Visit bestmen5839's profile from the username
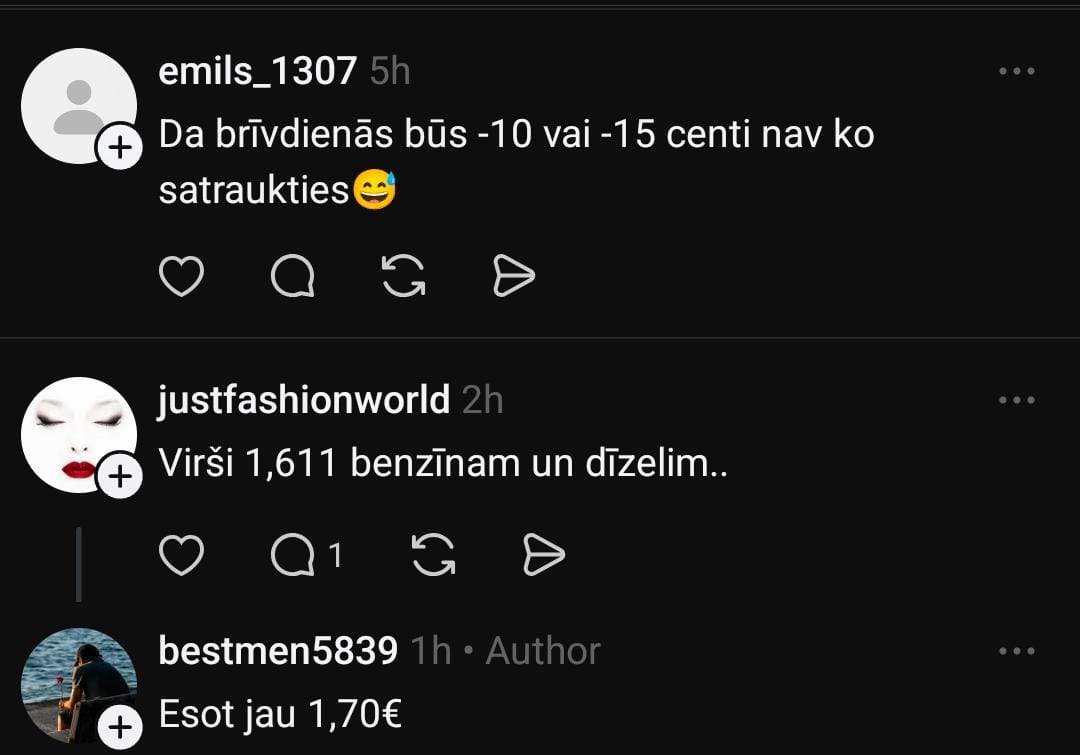 coord(278,651)
